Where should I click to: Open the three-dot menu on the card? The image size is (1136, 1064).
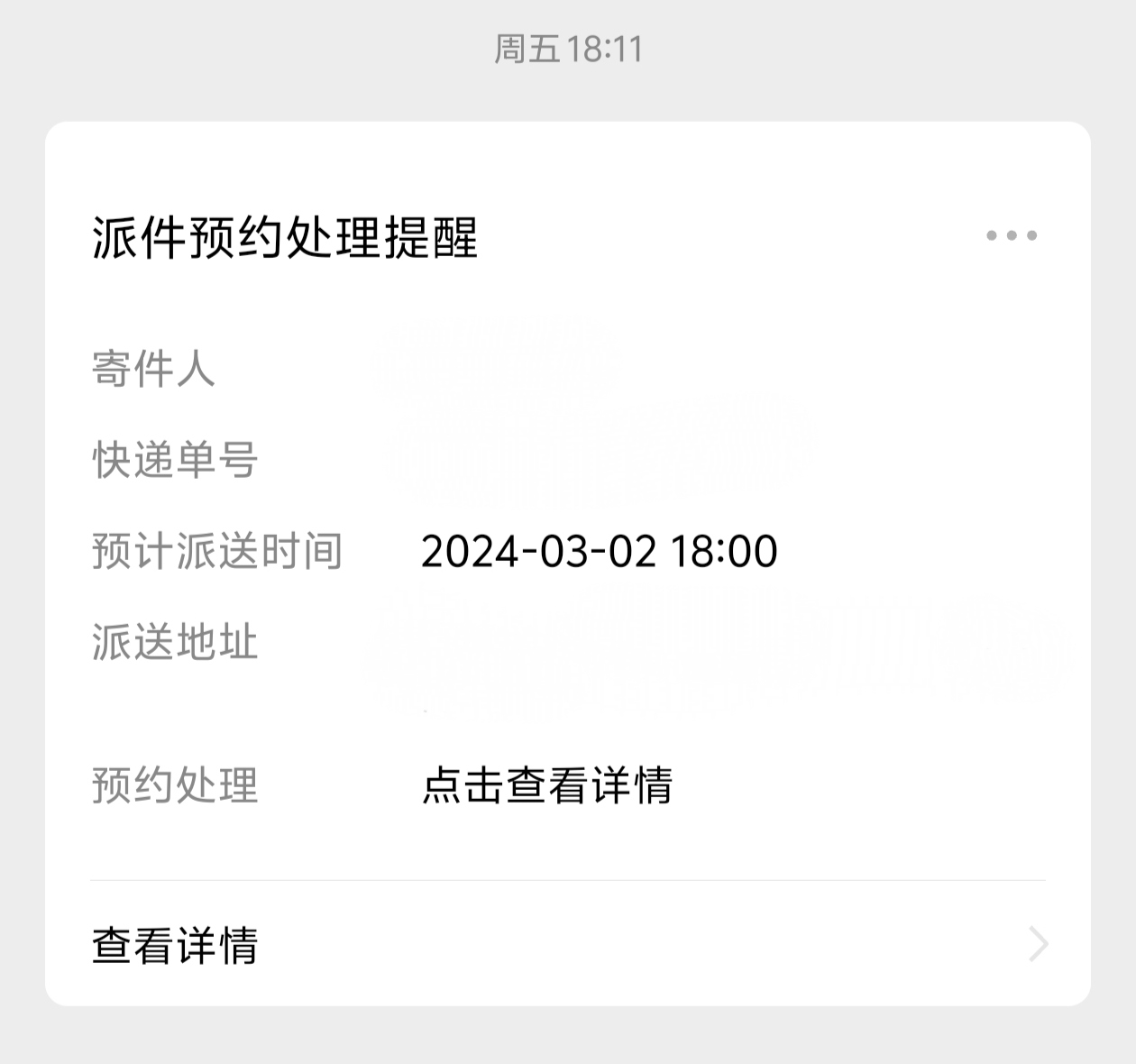pos(1011,236)
